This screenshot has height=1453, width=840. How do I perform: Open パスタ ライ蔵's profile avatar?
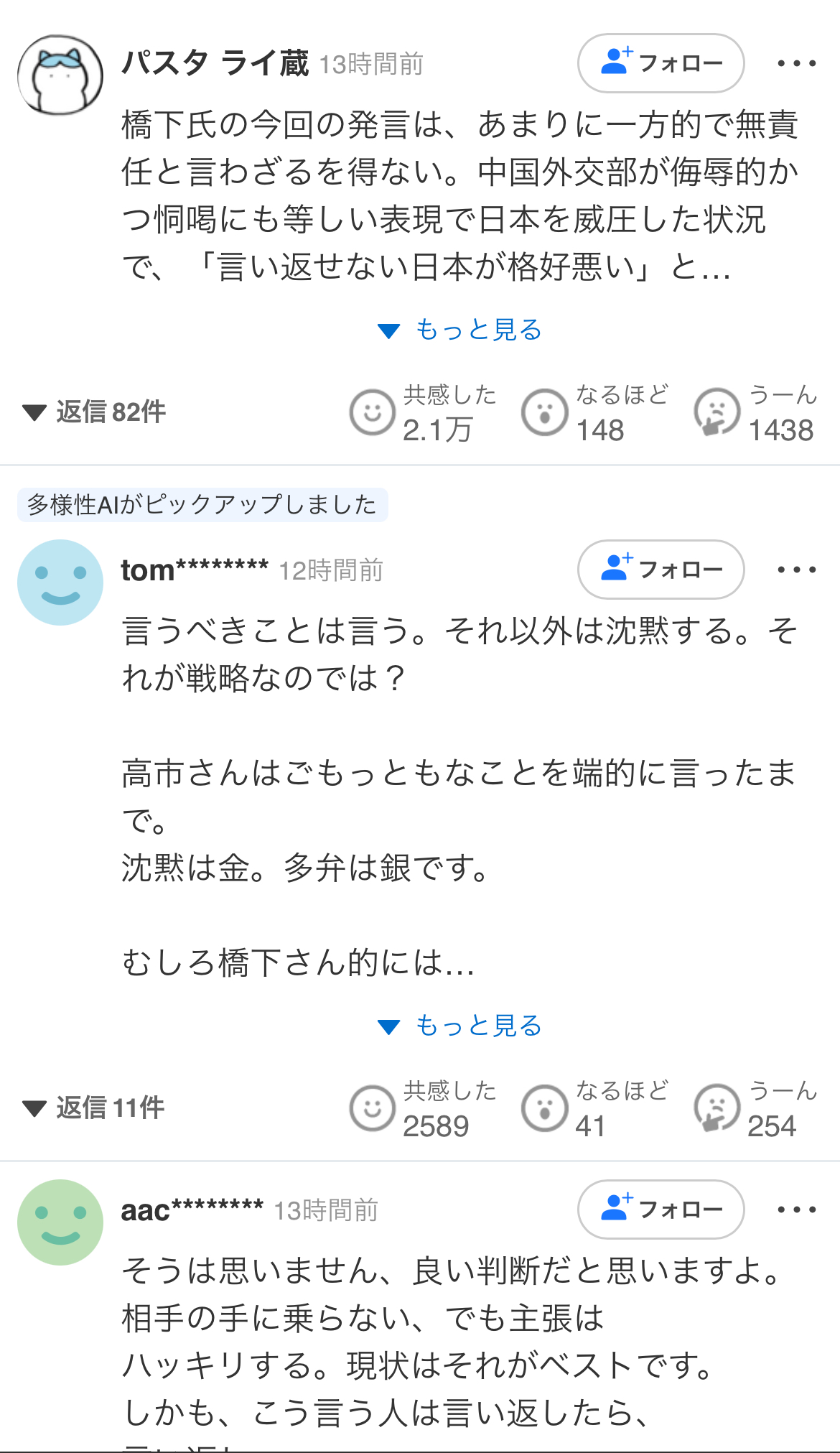tap(60, 75)
